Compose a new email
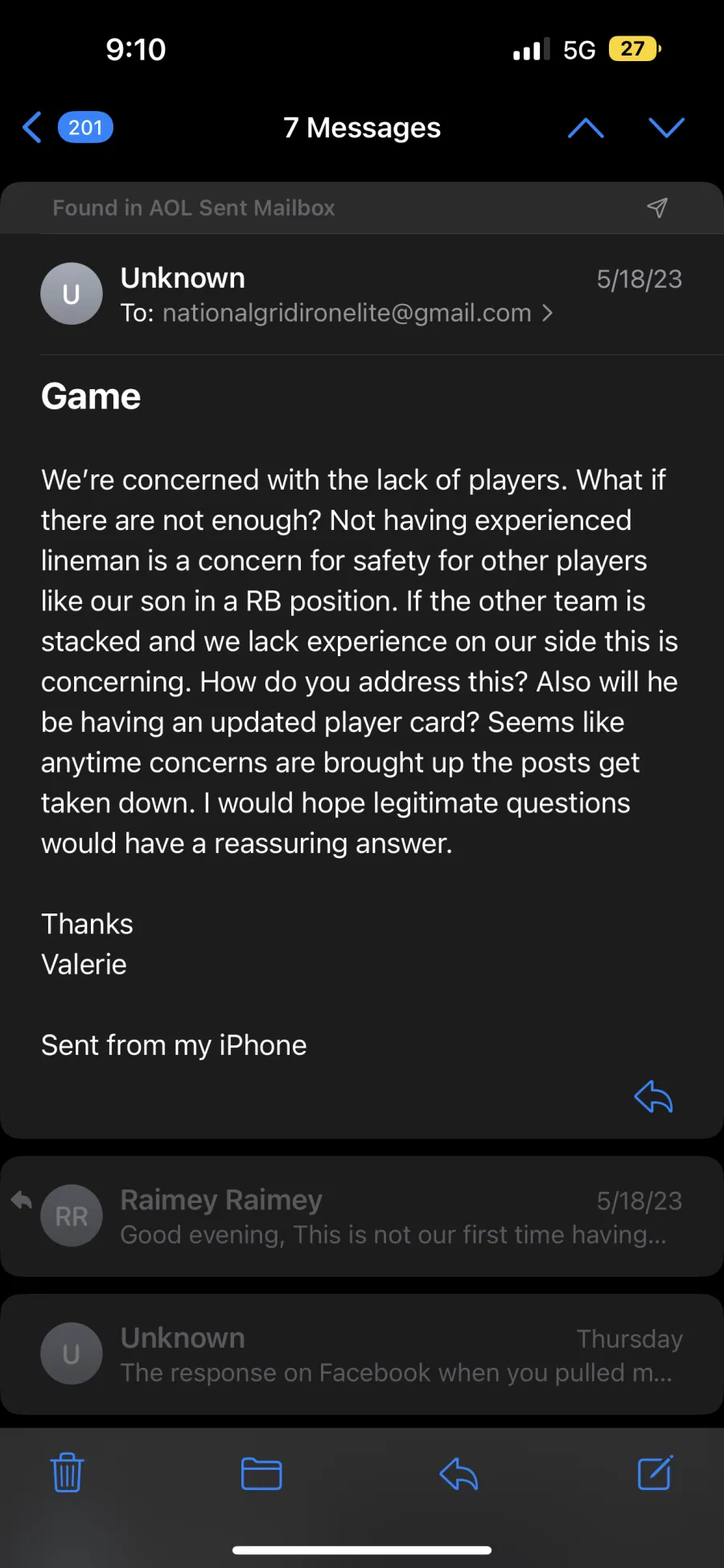This screenshot has width=724, height=1568. (x=655, y=1473)
